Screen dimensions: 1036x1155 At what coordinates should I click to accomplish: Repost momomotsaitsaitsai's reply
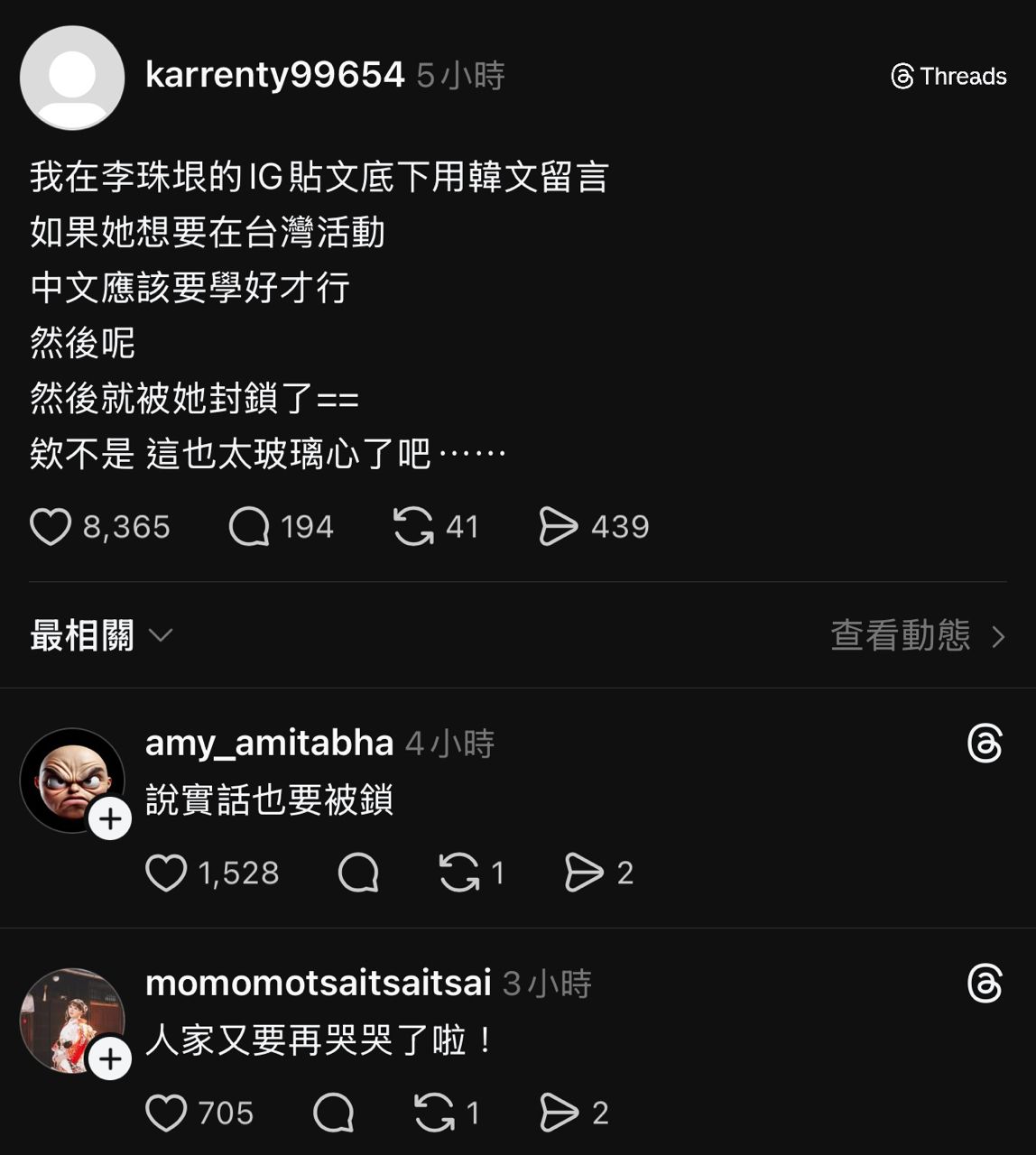pos(434,1113)
